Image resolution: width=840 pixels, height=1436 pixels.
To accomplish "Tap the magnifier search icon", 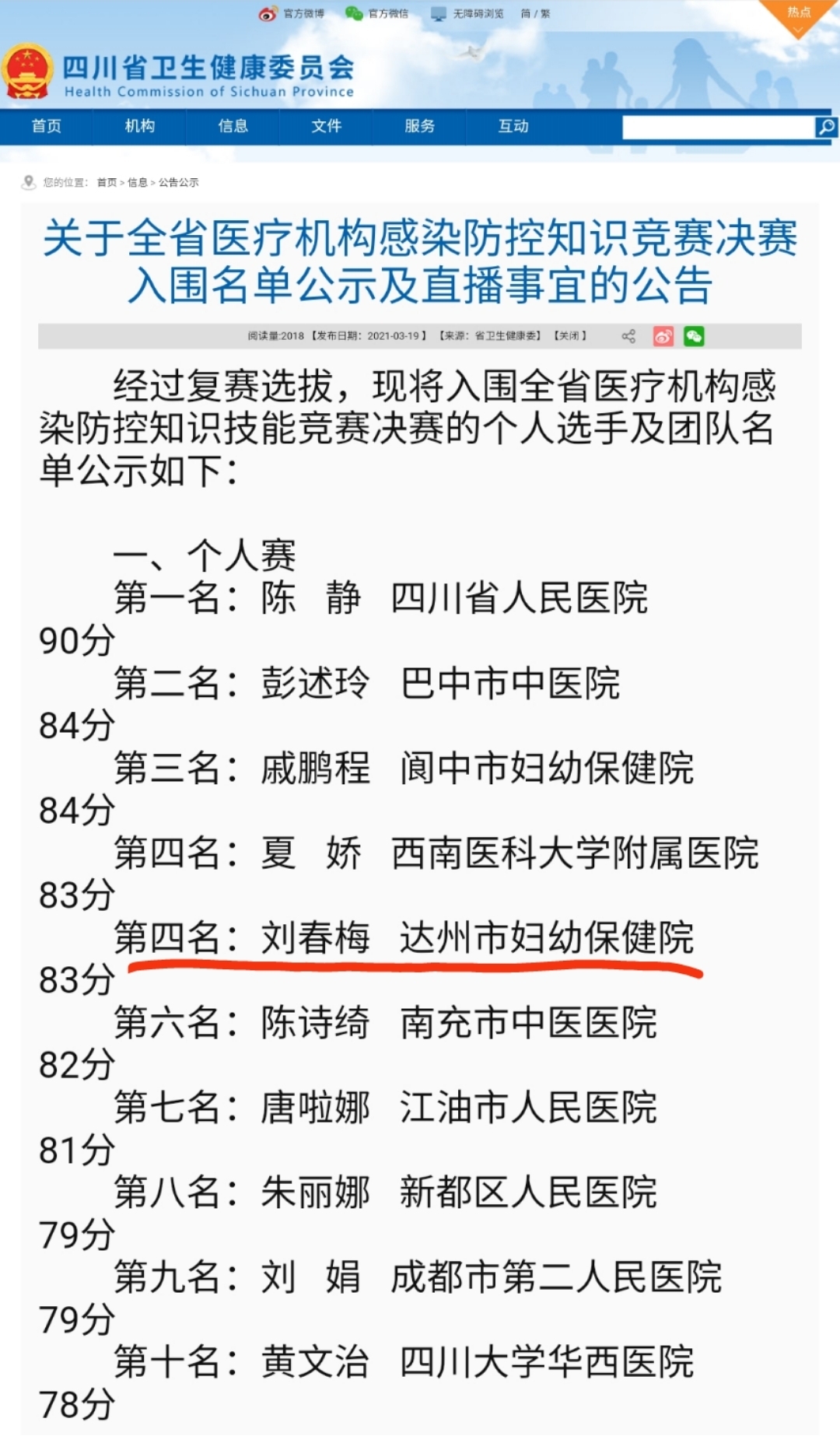I will tap(825, 127).
